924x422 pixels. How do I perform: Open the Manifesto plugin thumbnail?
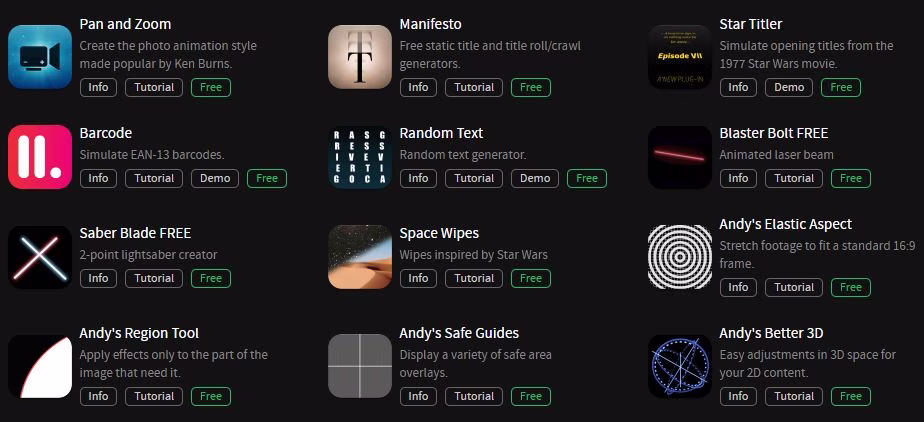pyautogui.click(x=359, y=57)
